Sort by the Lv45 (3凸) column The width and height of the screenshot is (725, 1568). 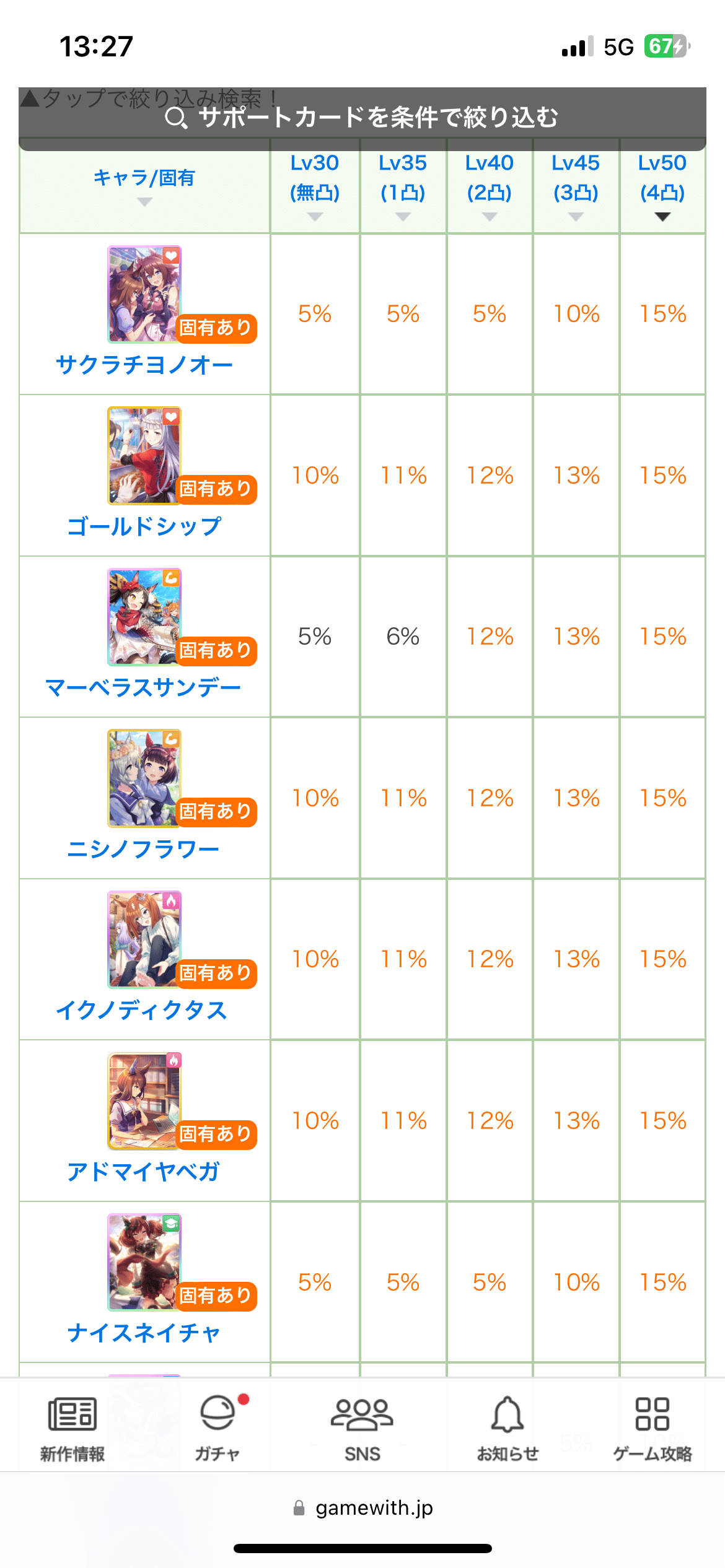(576, 186)
